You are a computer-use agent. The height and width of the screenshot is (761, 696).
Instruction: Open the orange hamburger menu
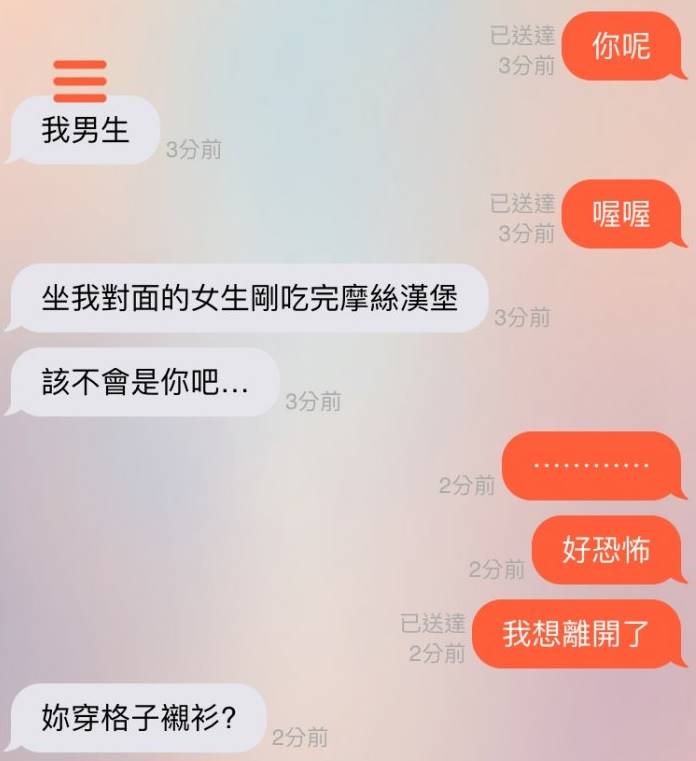pyautogui.click(x=80, y=80)
